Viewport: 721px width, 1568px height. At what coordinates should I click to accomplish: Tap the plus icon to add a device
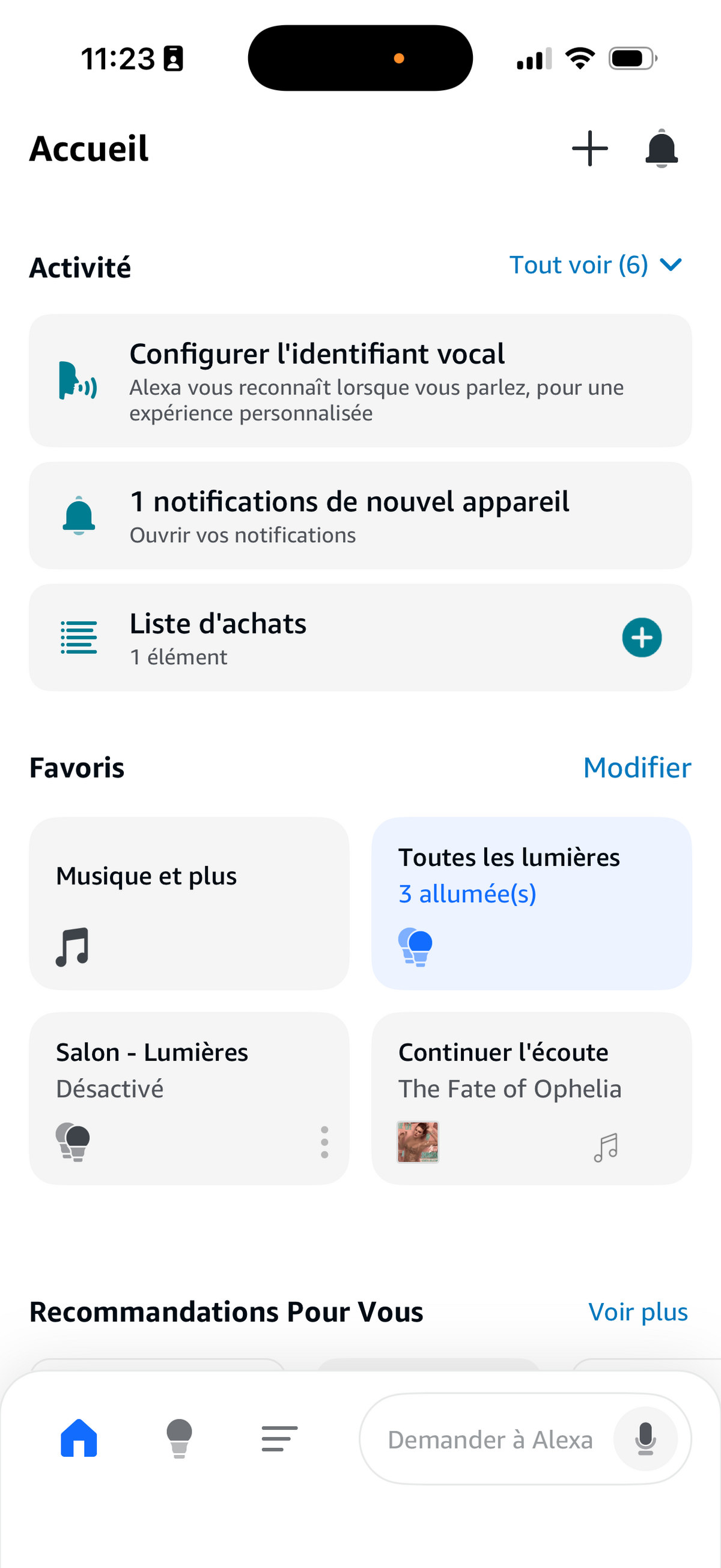(589, 148)
